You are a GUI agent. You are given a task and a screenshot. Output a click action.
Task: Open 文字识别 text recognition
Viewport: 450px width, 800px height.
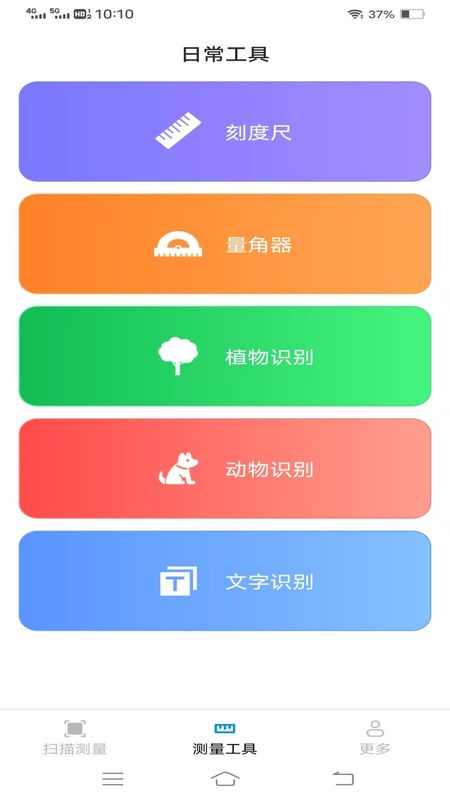pyautogui.click(x=225, y=581)
